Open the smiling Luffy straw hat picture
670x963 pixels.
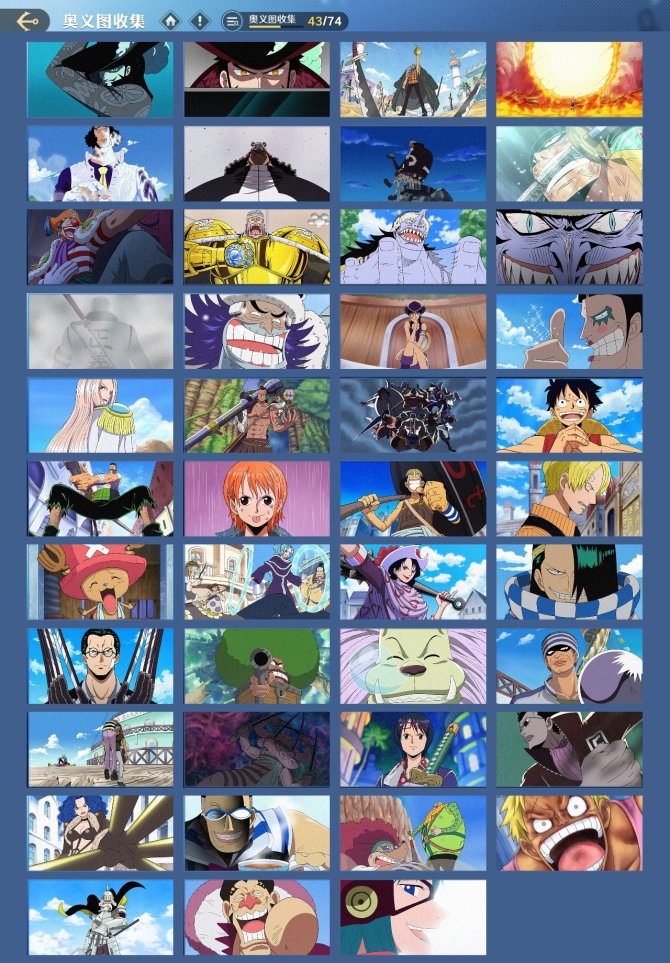(x=569, y=415)
